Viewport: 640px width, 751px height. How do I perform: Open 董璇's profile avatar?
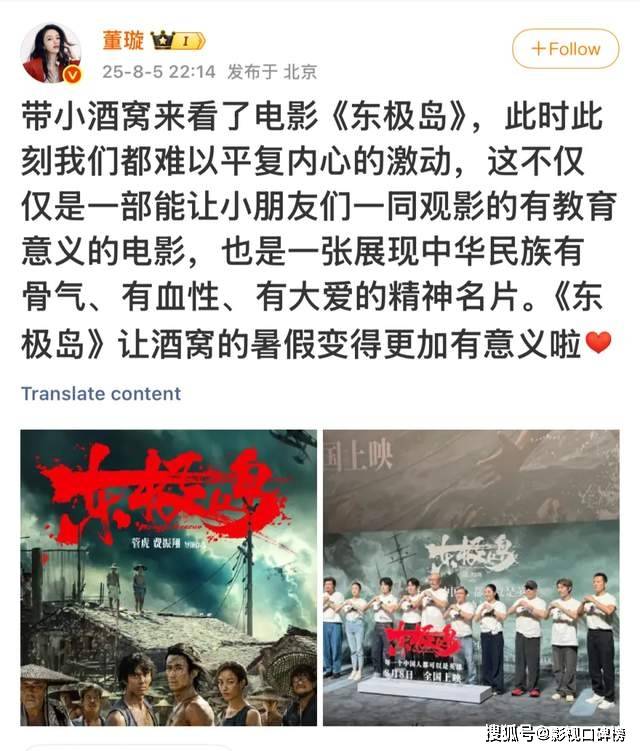pyautogui.click(x=51, y=51)
